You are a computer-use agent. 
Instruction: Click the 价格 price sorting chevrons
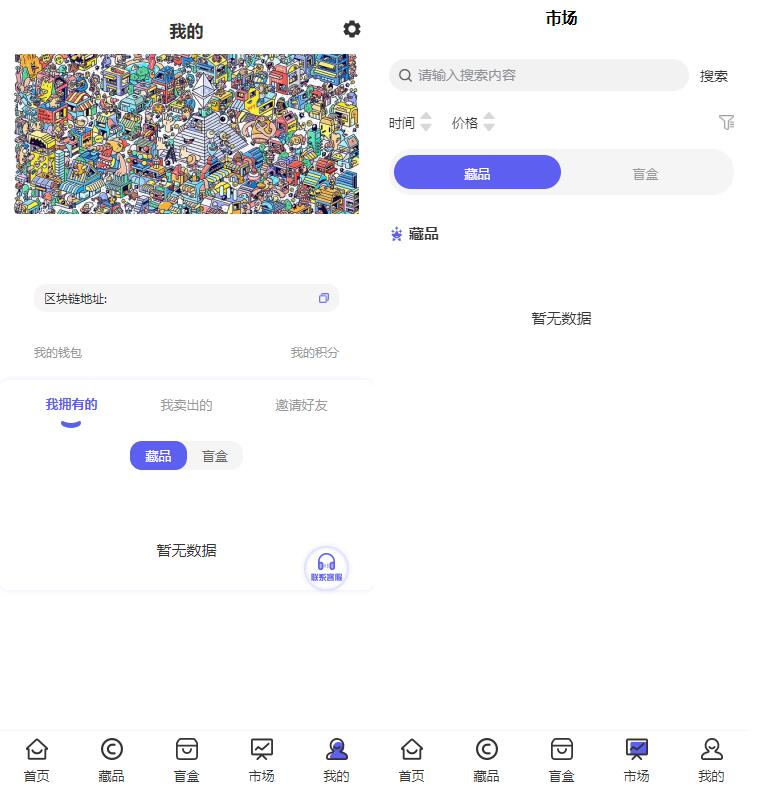(489, 122)
